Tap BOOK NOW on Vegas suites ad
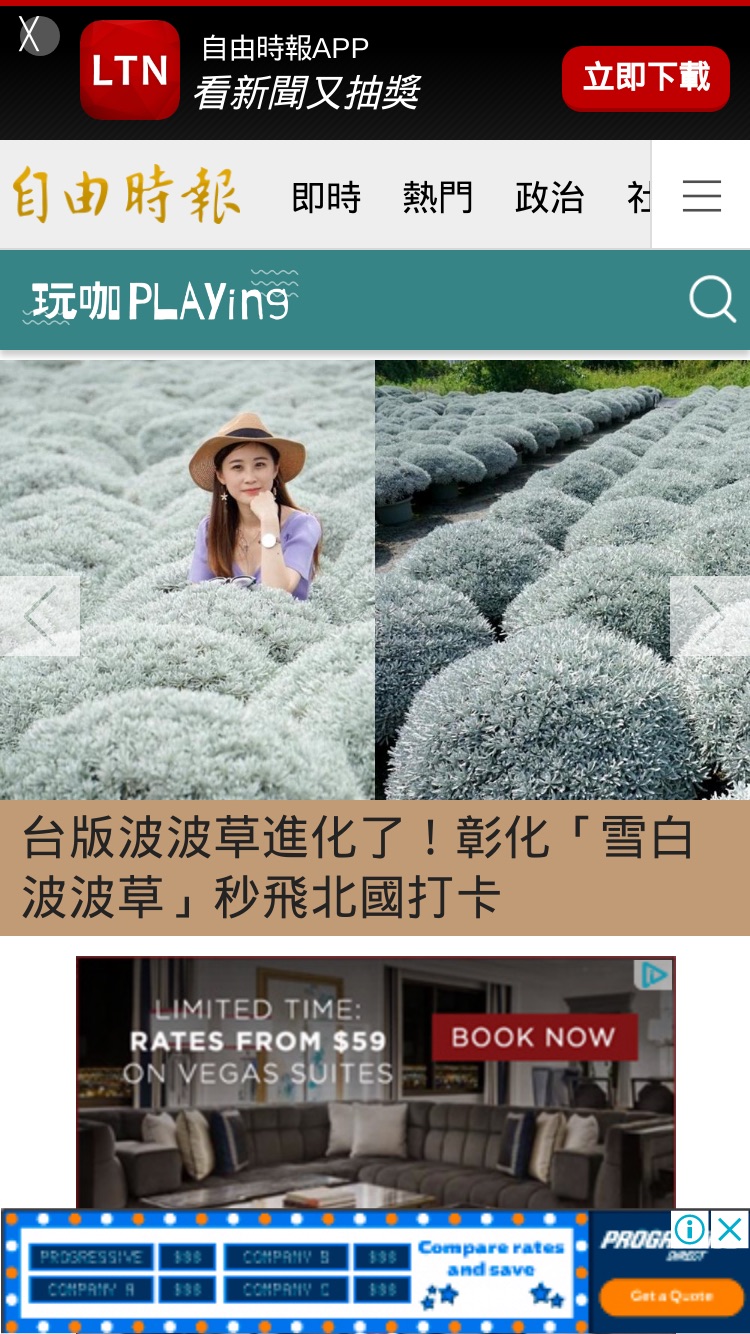750x1334 pixels. point(534,1037)
